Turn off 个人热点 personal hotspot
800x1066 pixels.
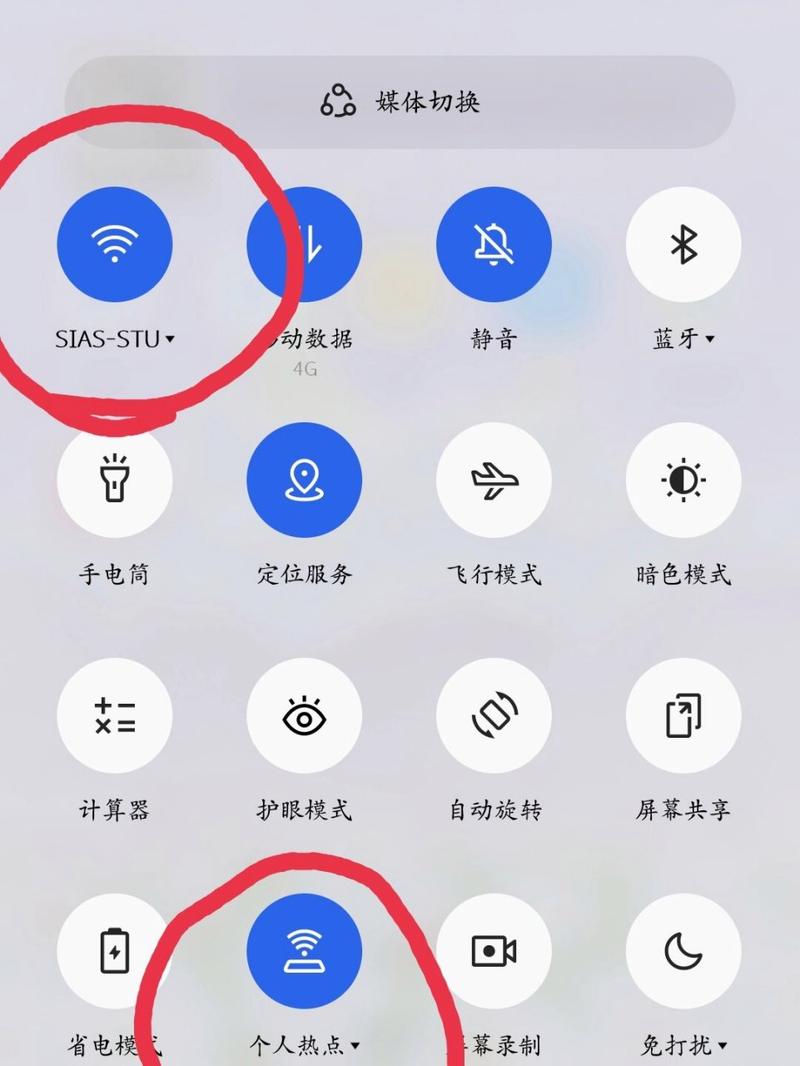point(304,950)
